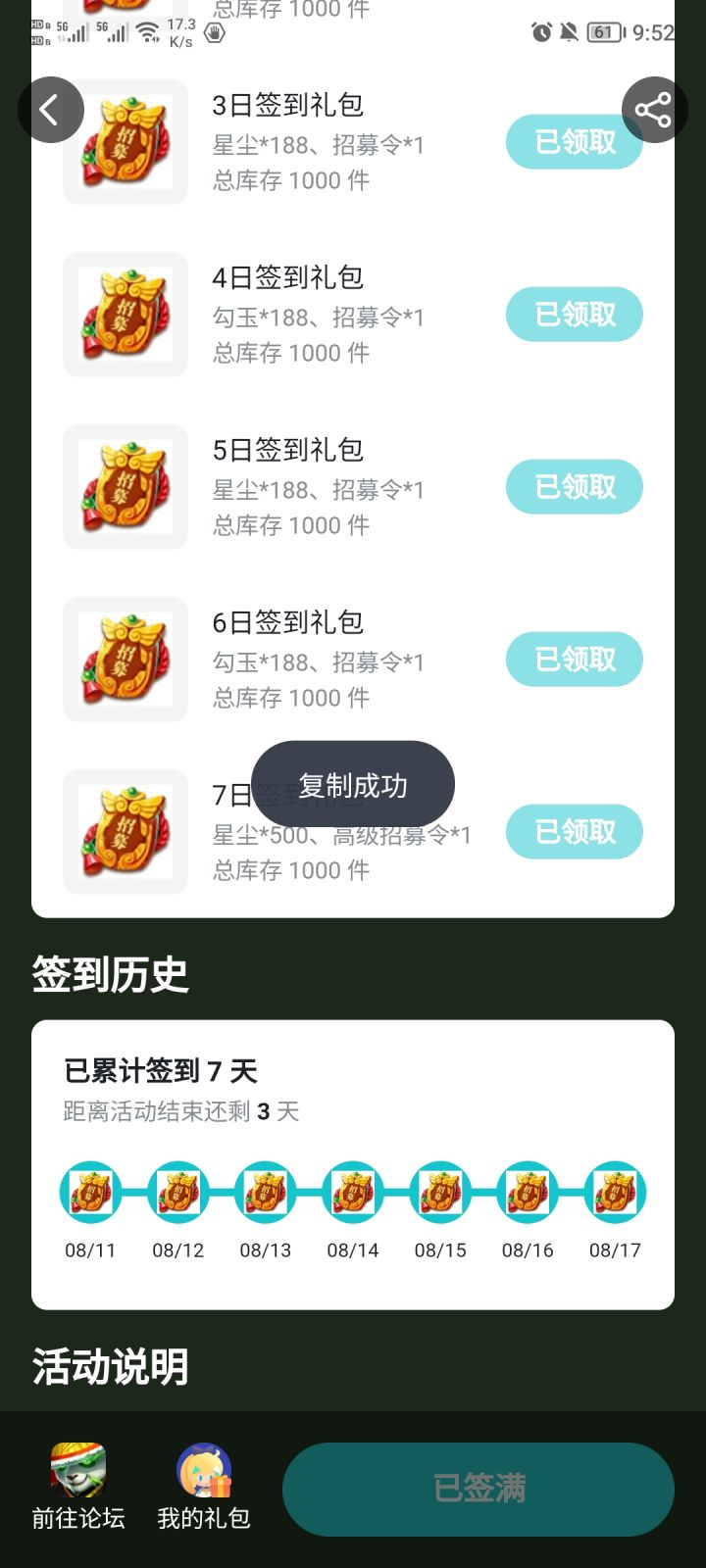Tap the back arrow at top left

tap(51, 110)
